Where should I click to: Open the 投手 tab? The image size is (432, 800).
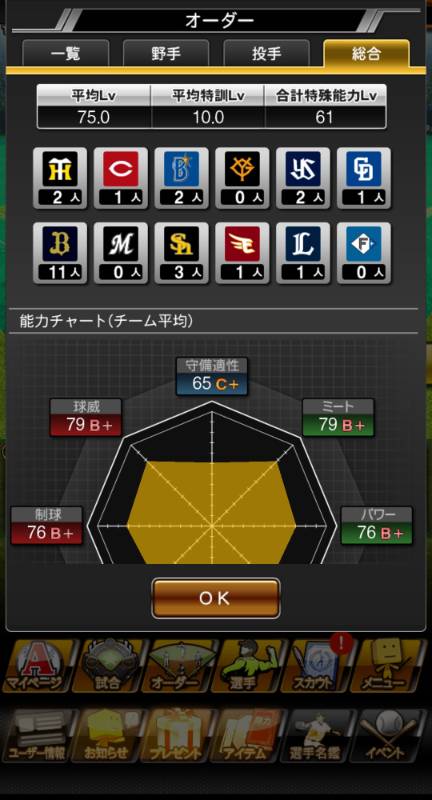[266, 54]
